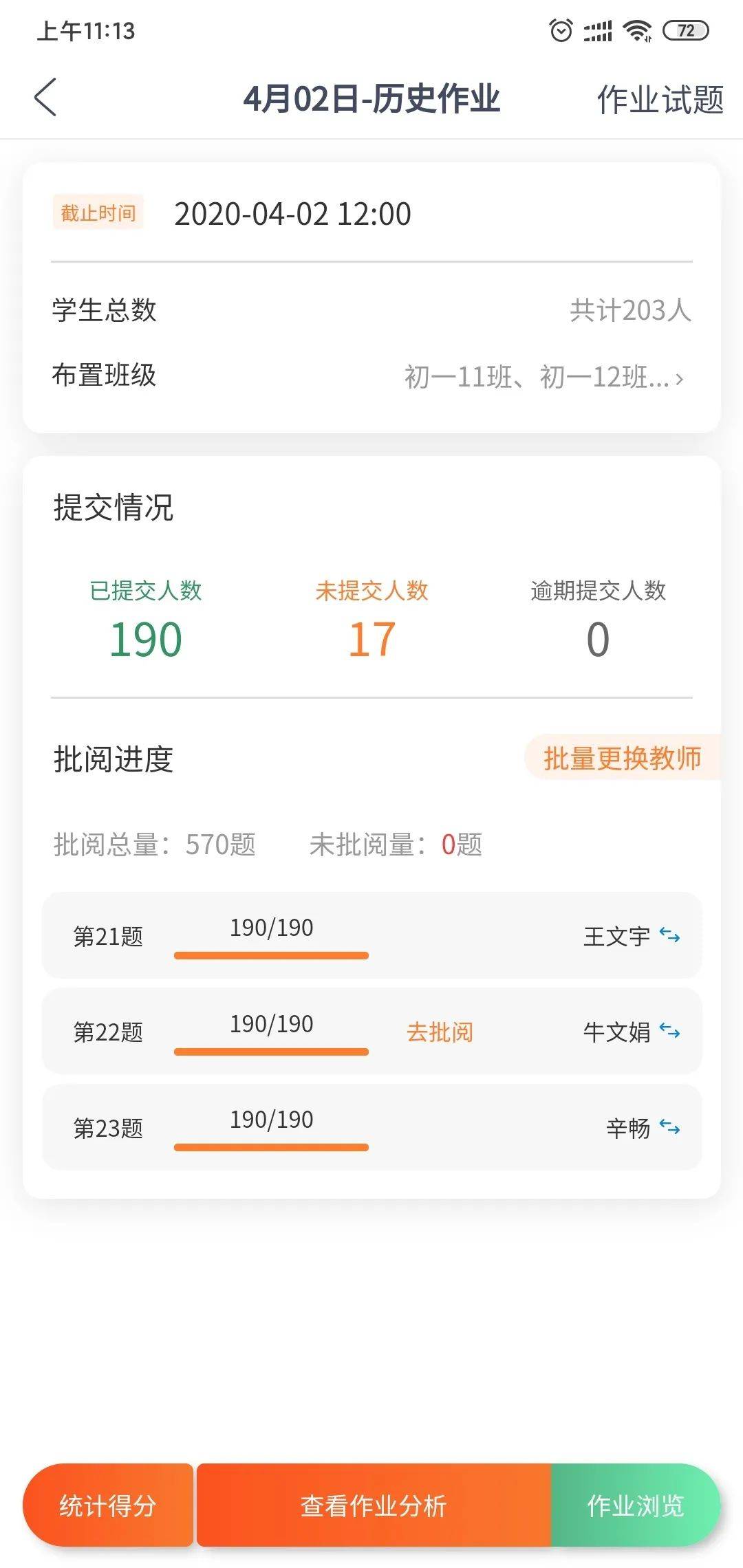Go back using the top-left arrow
The height and width of the screenshot is (1568, 743).
click(45, 98)
